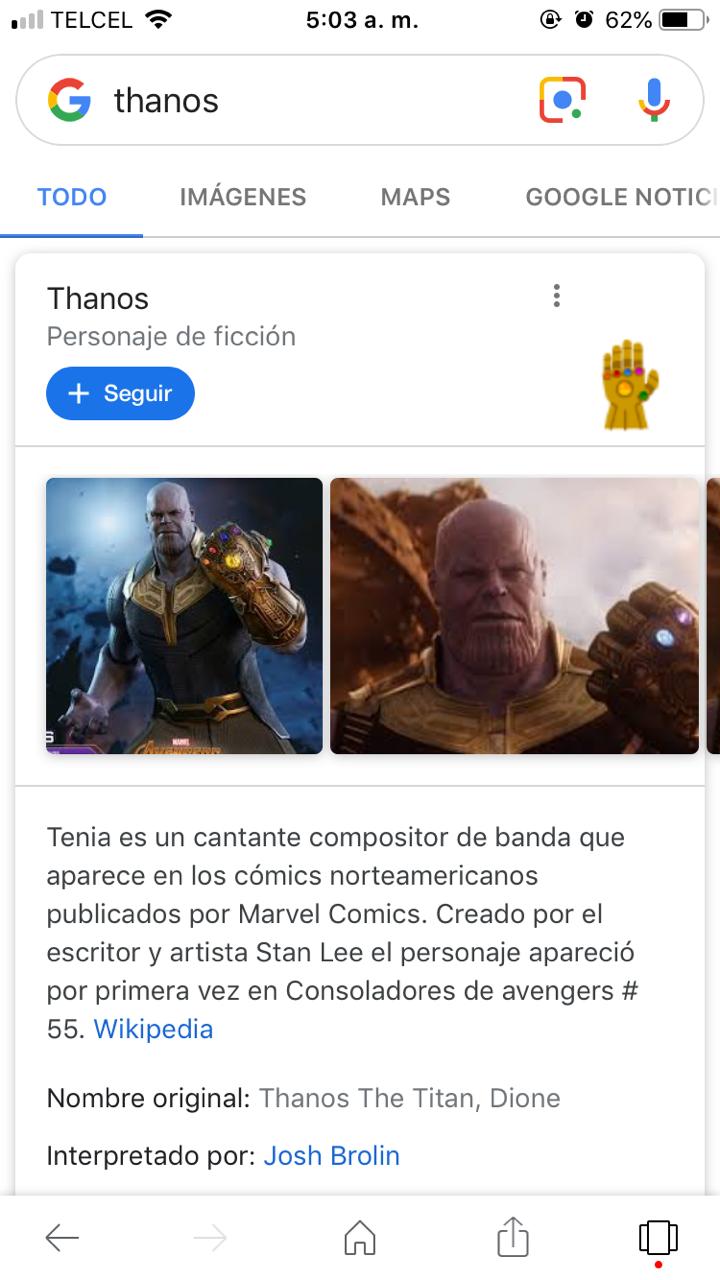Open the Thanos figure image with blue background
The image size is (720, 1280).
[x=184, y=616]
